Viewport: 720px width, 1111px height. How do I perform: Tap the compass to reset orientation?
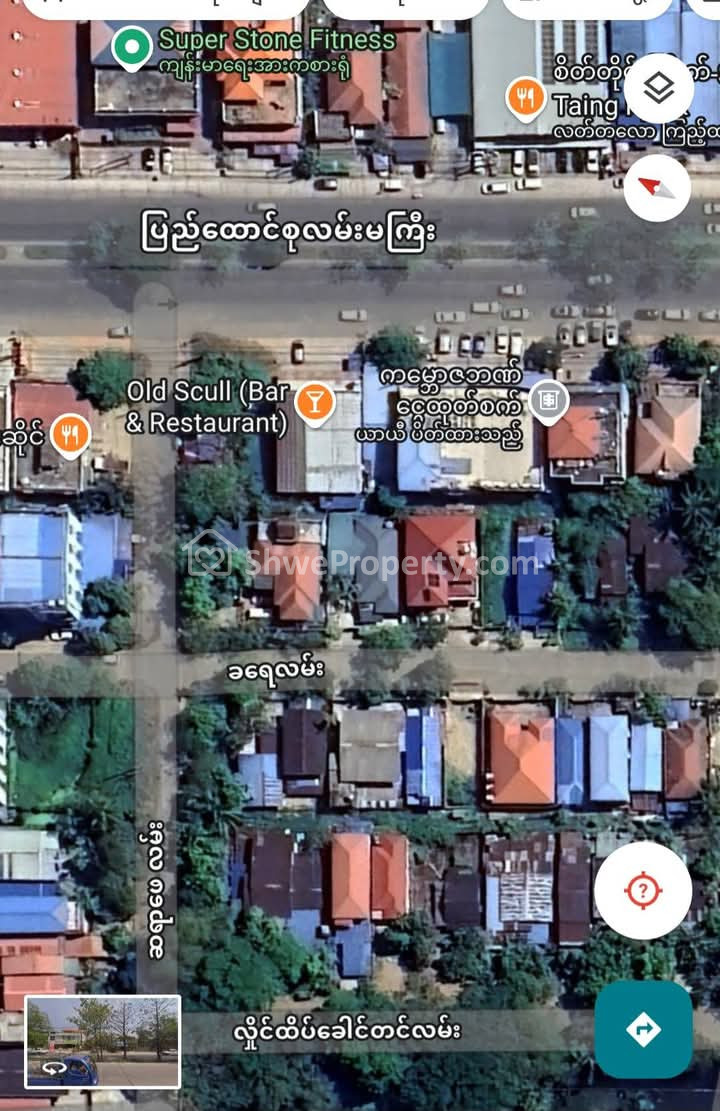point(657,188)
